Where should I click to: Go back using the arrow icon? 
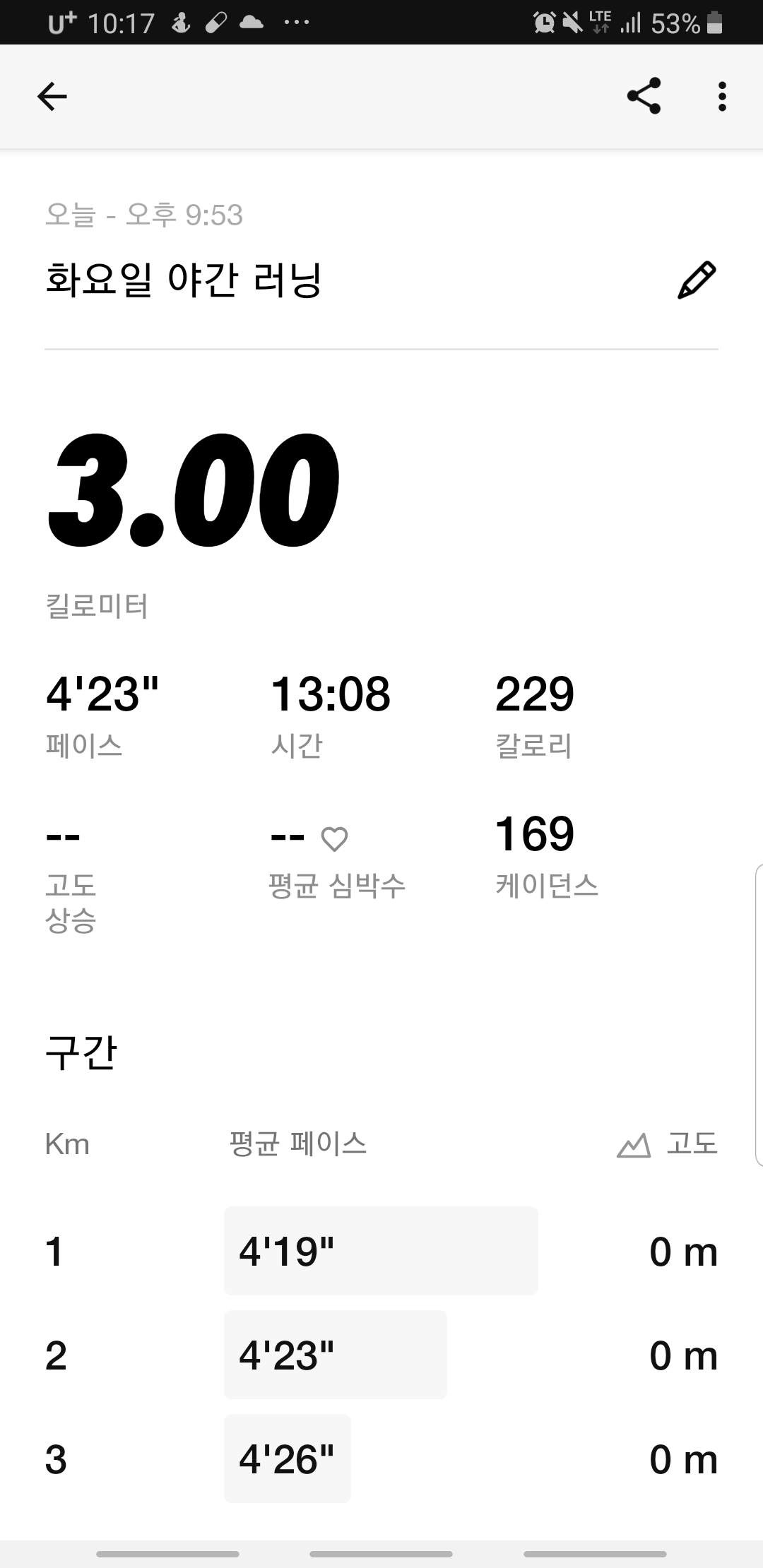(x=52, y=97)
